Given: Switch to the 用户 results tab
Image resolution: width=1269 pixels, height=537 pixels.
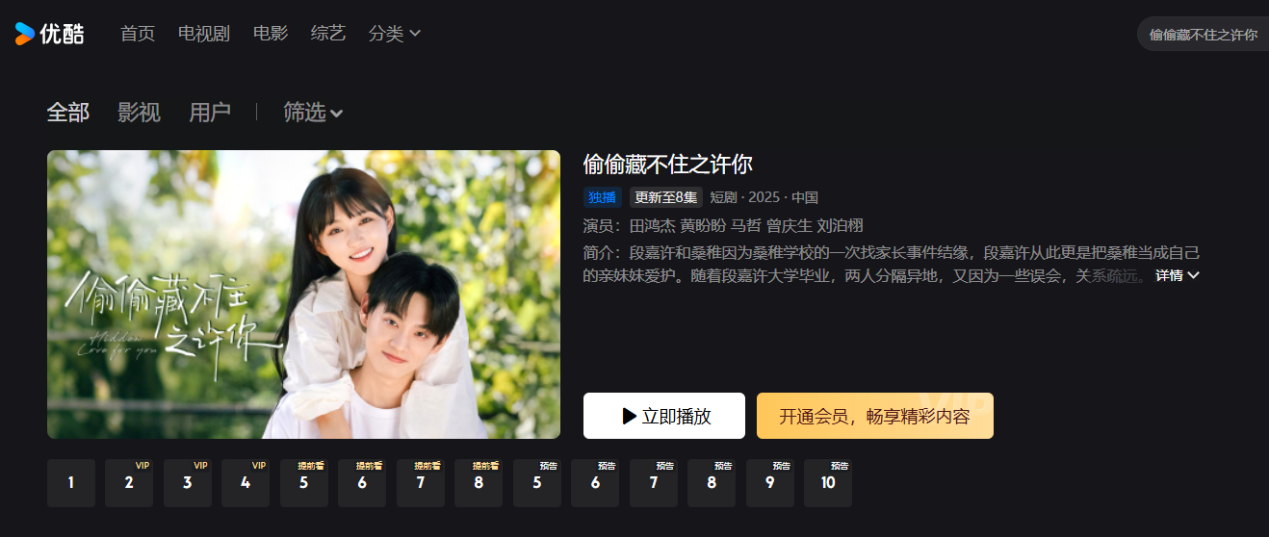Looking at the screenshot, I should [x=210, y=112].
